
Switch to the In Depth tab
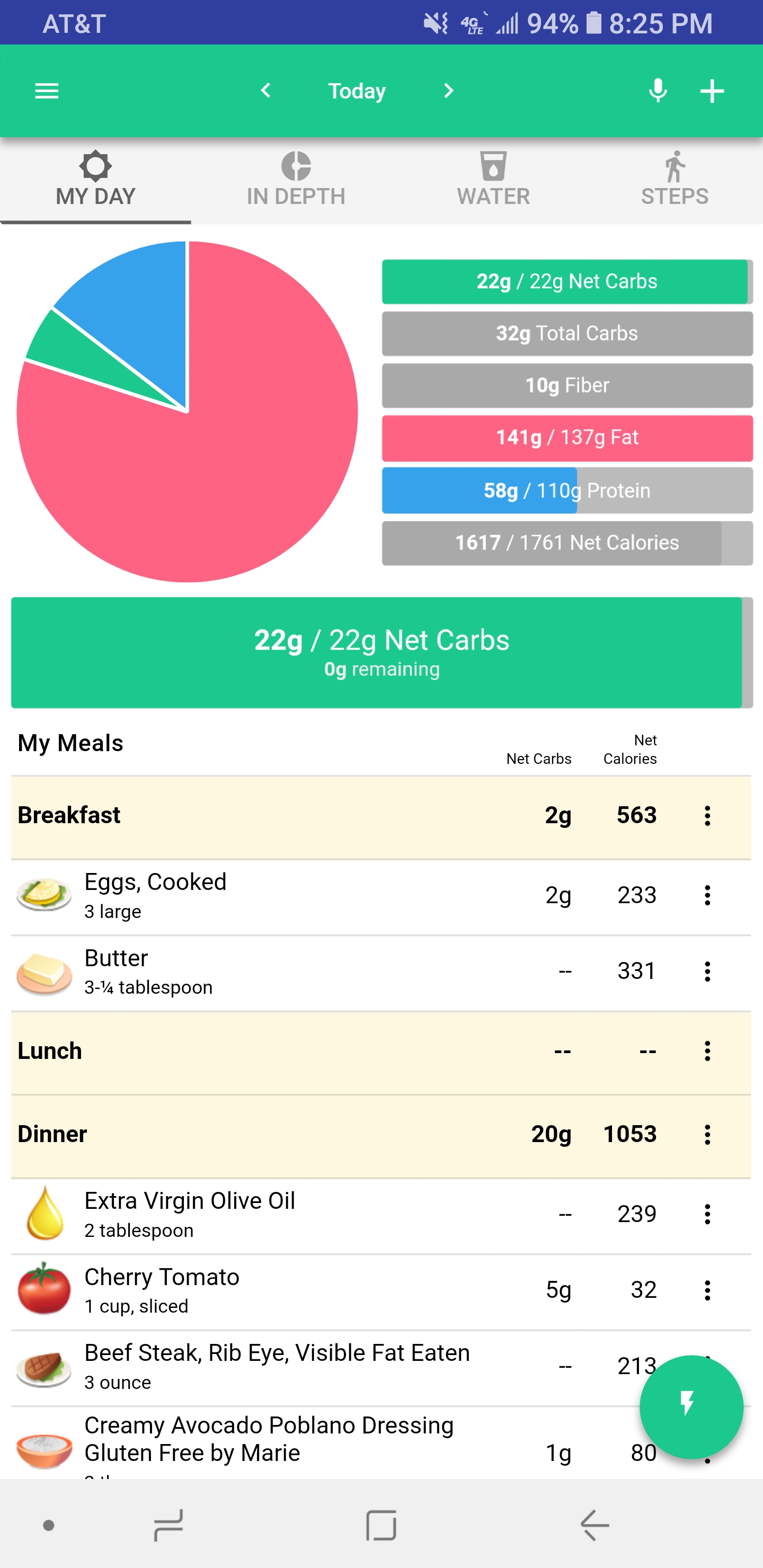(x=296, y=180)
